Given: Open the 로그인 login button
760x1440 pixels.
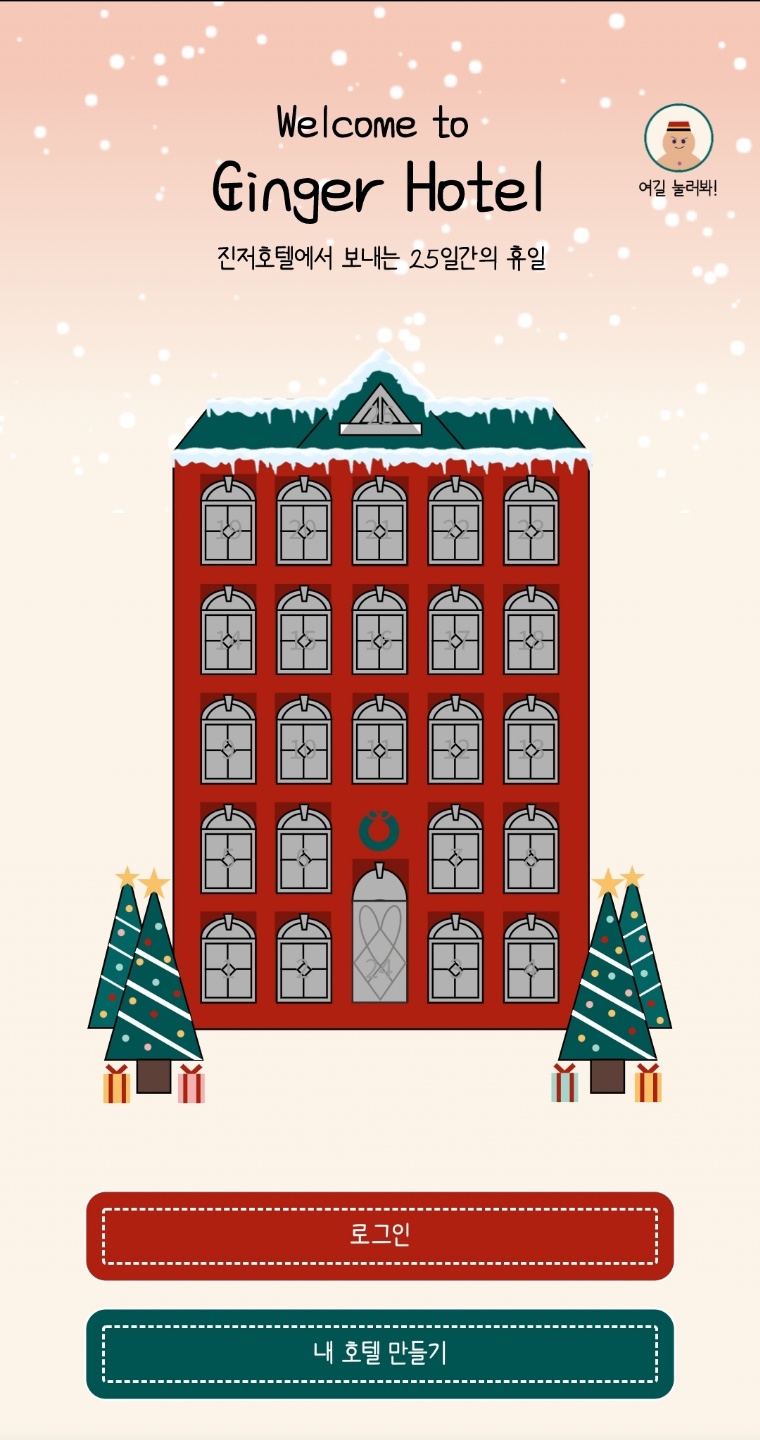Looking at the screenshot, I should [x=380, y=1235].
